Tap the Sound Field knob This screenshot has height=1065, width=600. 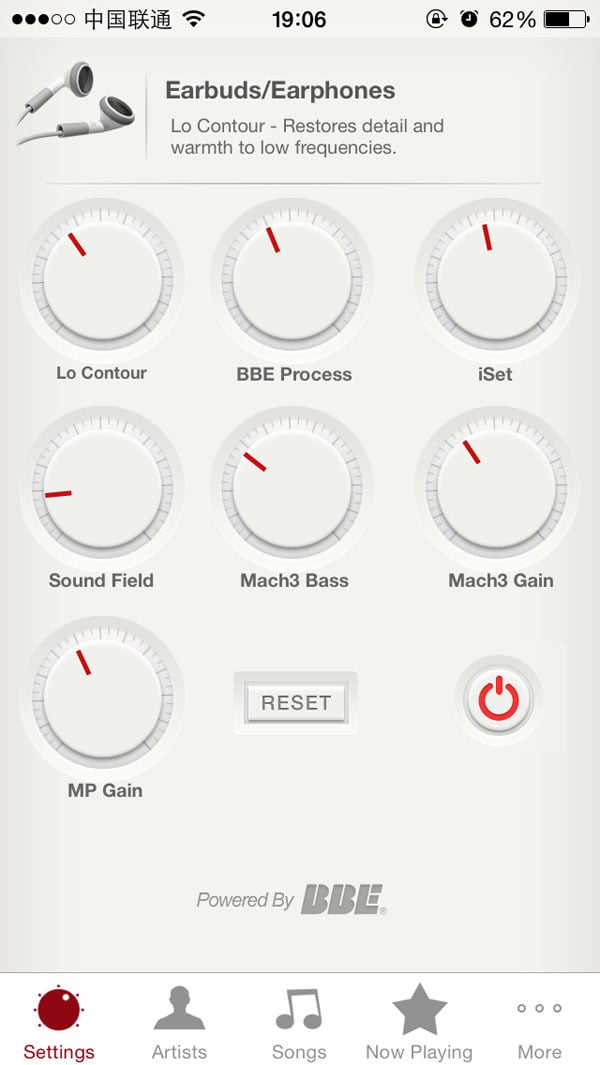point(101,487)
